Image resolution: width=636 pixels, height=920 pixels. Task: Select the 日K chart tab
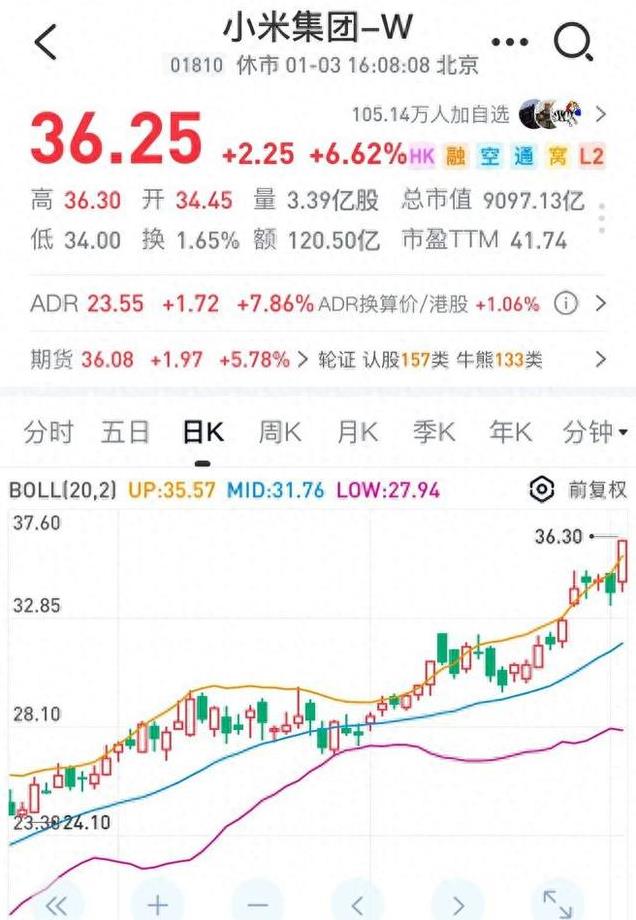click(203, 433)
